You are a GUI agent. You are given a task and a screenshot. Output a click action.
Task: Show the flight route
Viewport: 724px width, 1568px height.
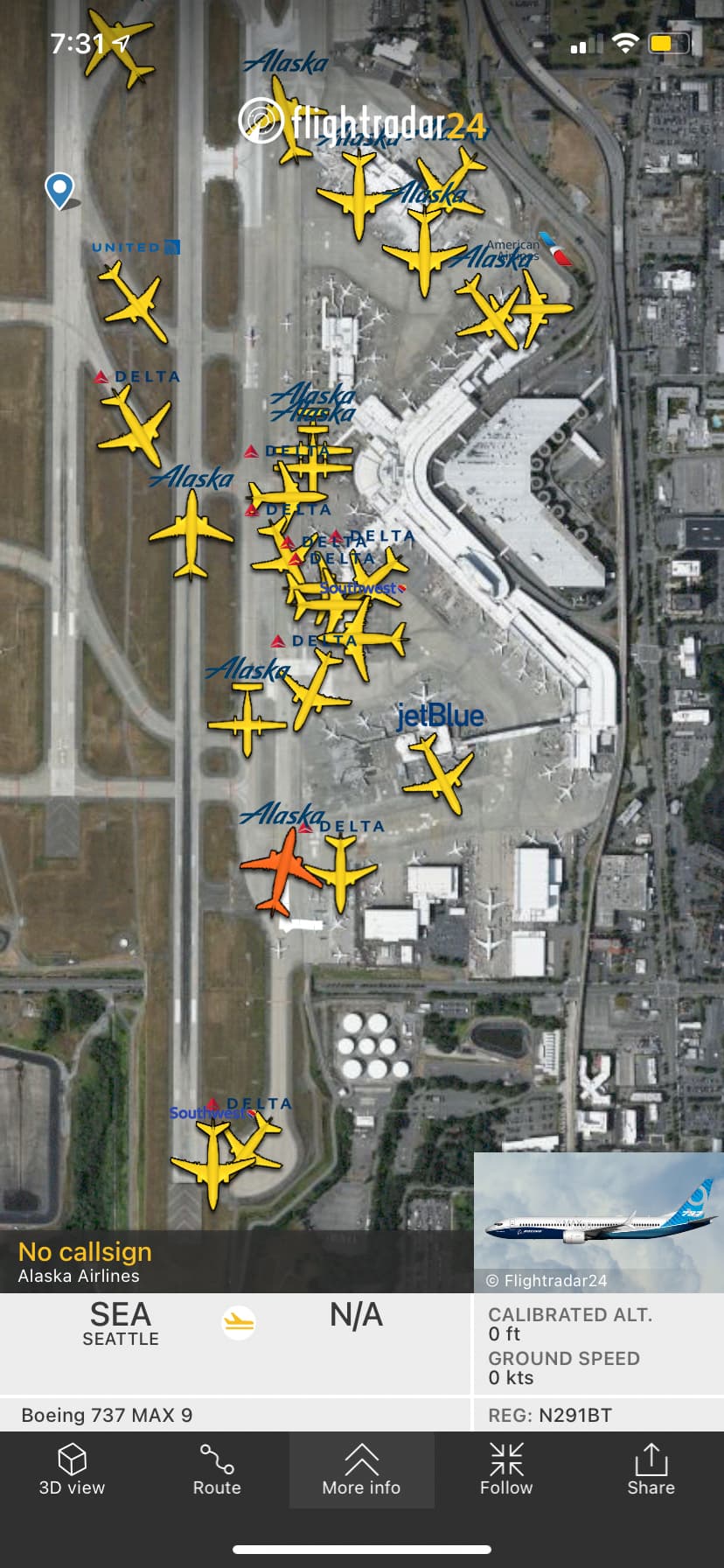[217, 1469]
